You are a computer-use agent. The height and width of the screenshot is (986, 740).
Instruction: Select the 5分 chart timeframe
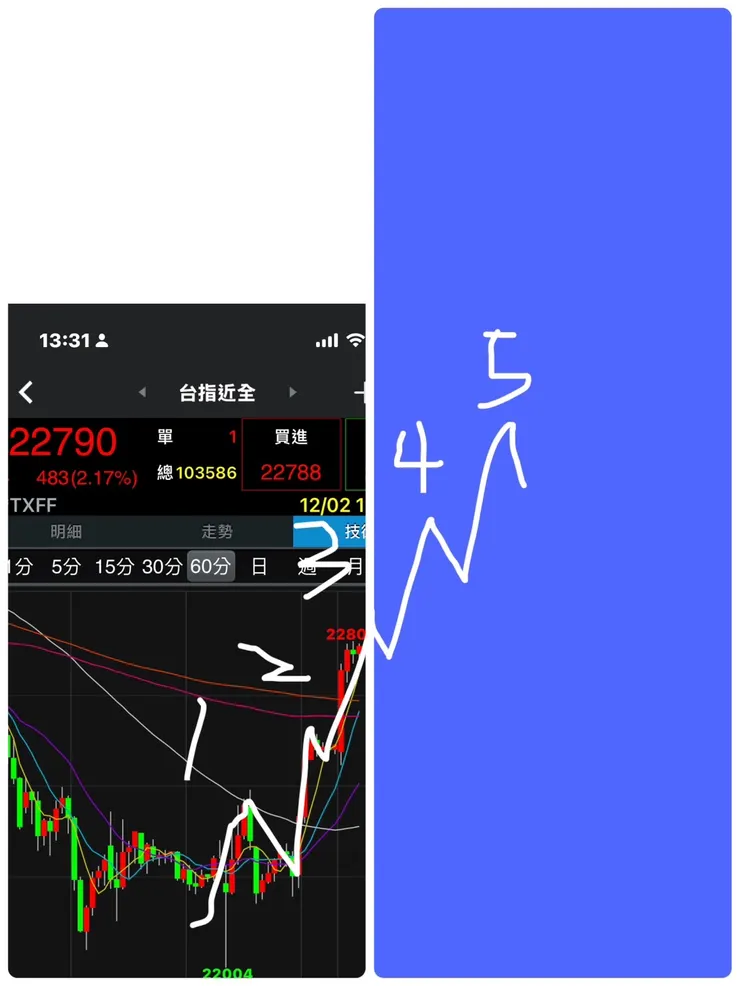tap(63, 566)
